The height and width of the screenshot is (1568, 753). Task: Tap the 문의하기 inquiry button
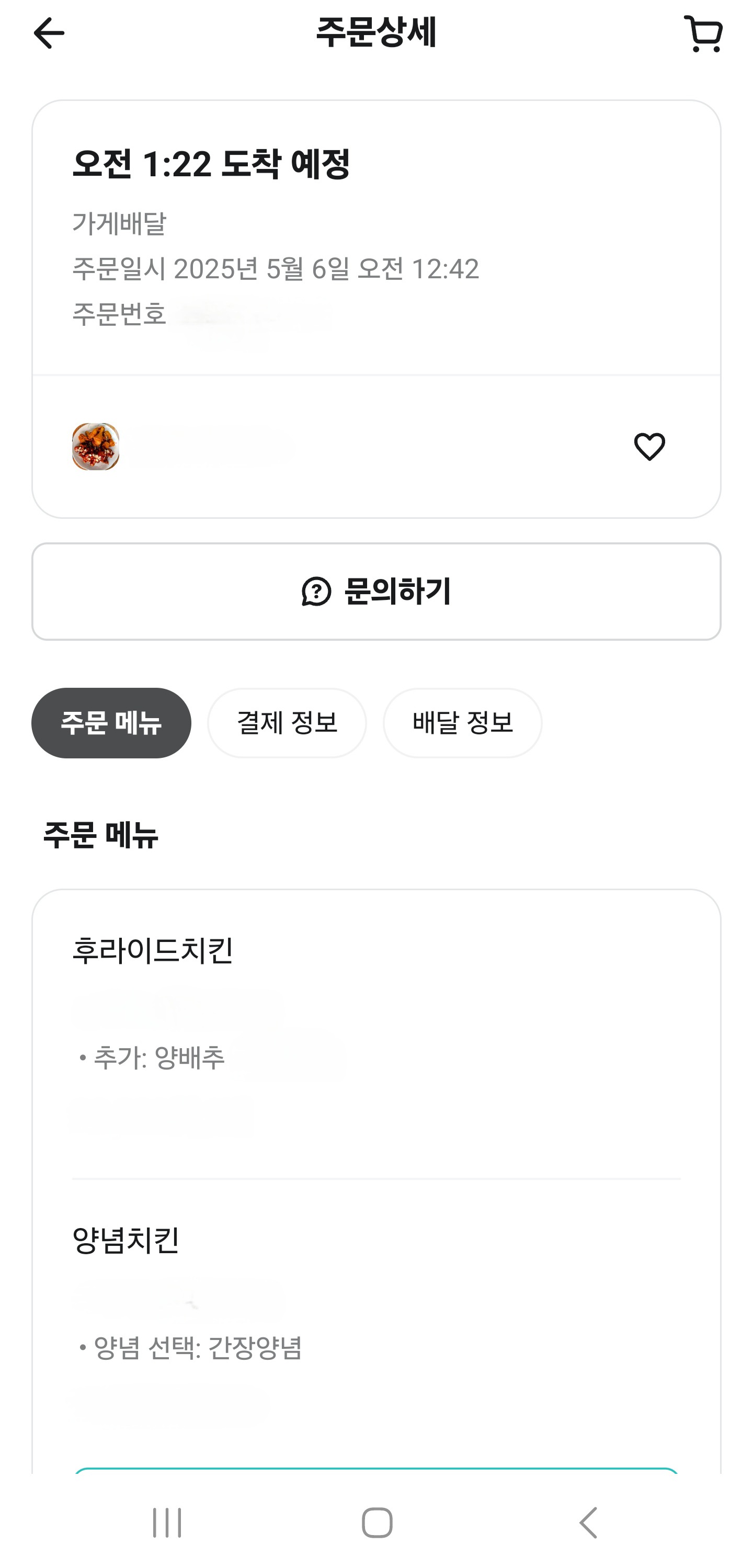tap(376, 591)
